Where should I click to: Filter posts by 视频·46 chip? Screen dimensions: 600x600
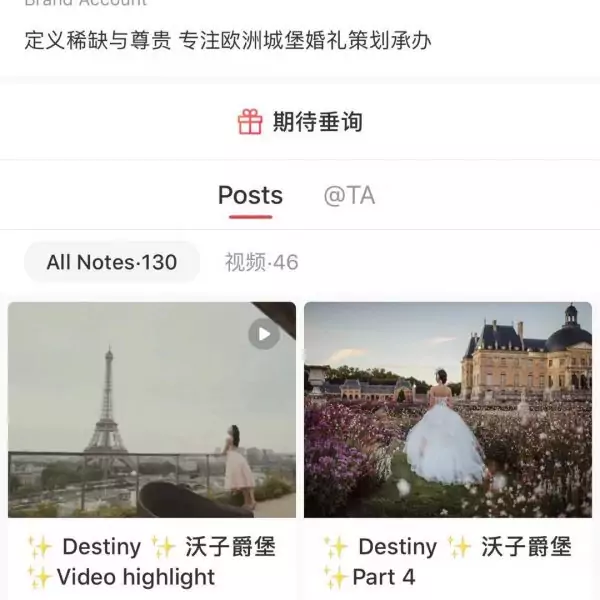(x=261, y=262)
